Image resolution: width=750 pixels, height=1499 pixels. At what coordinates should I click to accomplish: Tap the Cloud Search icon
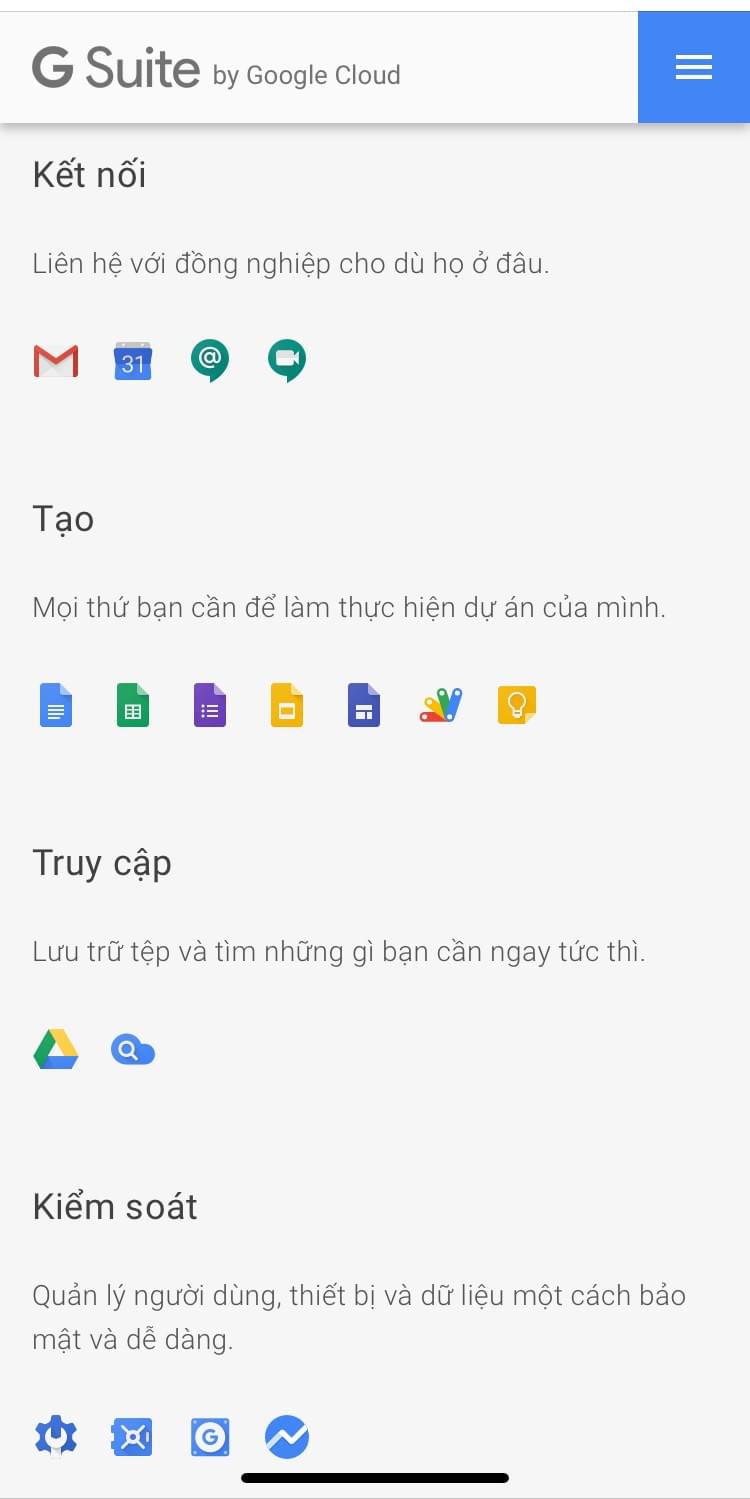tap(133, 1049)
